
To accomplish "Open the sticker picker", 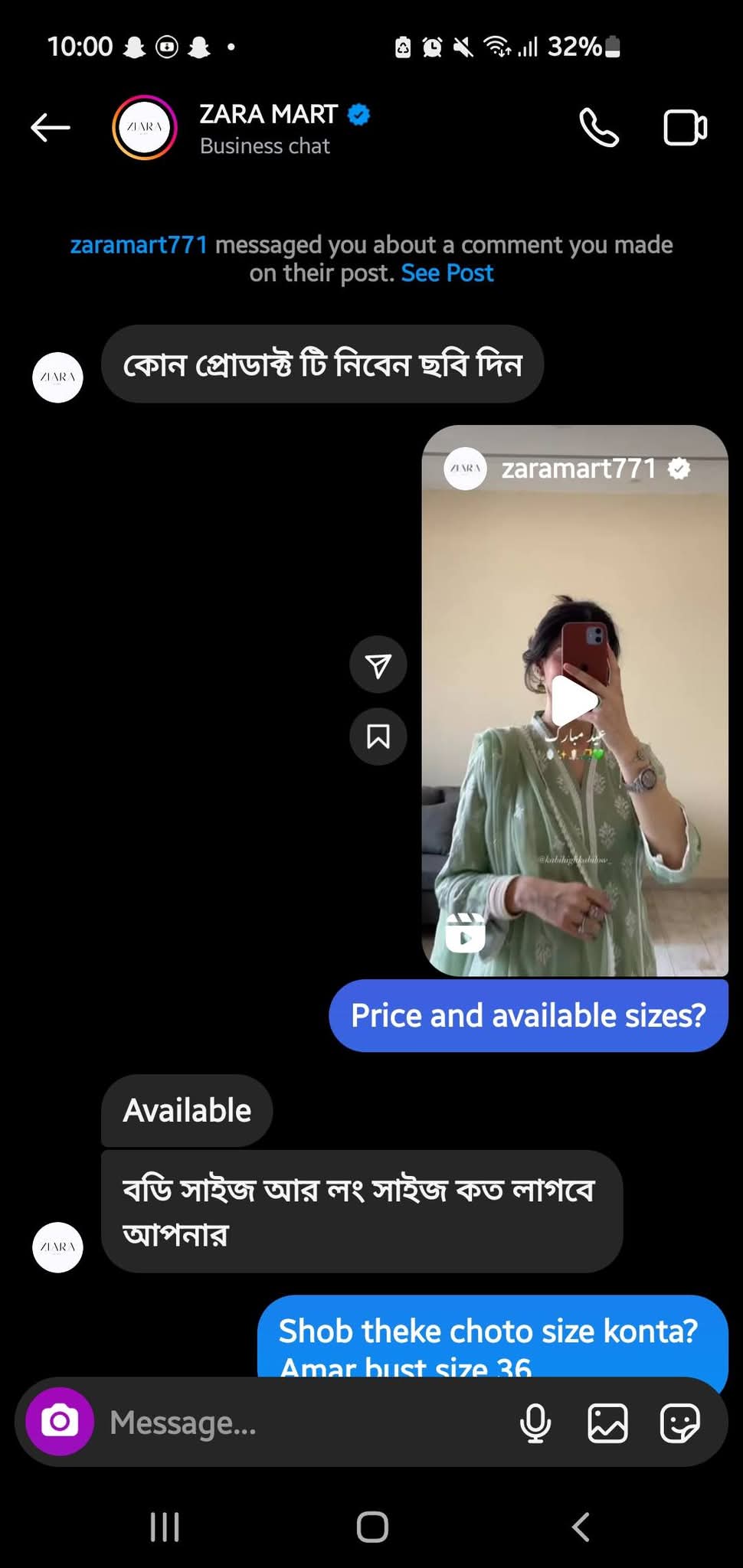I will [680, 1423].
